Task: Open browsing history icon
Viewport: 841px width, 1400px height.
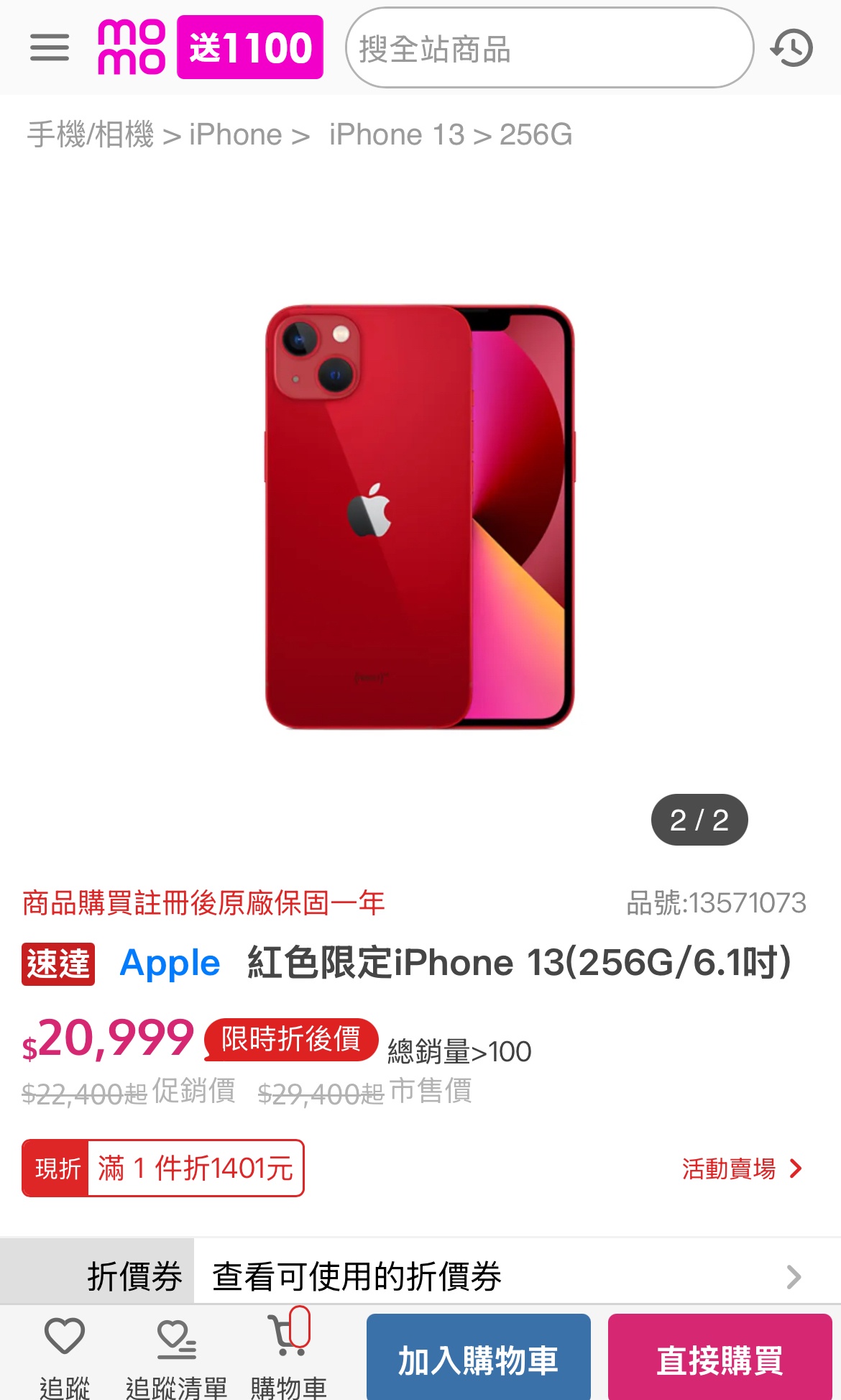Action: click(791, 48)
